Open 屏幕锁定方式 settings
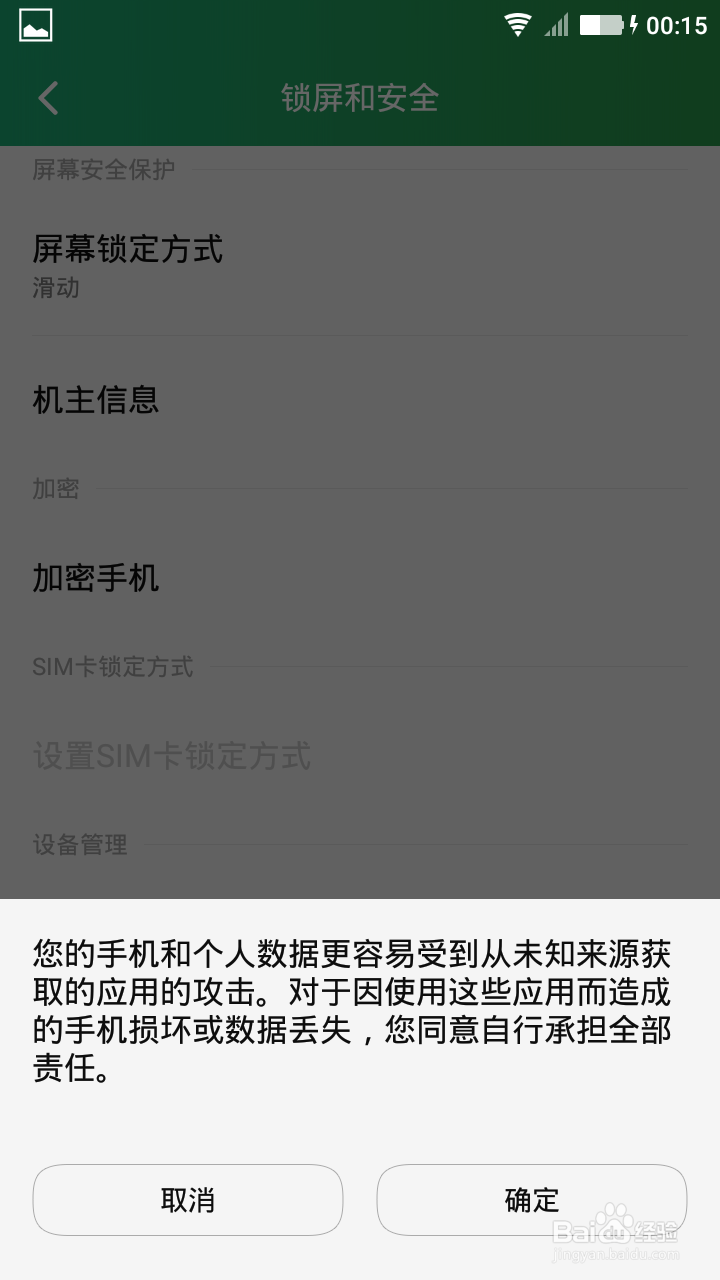This screenshot has height=1280, width=720. pos(127,250)
